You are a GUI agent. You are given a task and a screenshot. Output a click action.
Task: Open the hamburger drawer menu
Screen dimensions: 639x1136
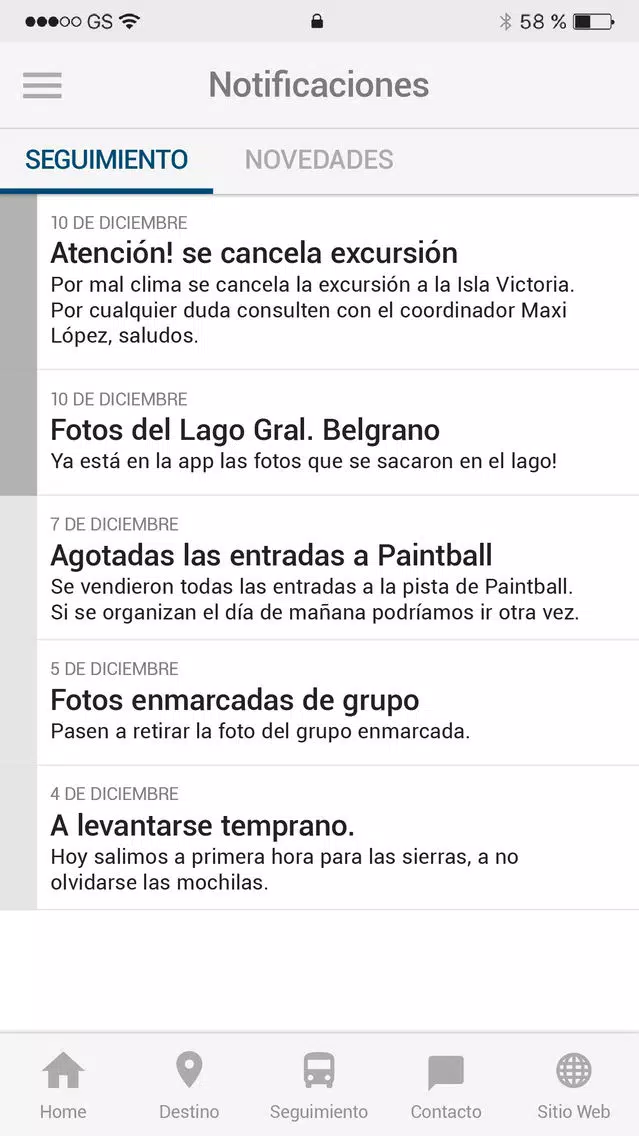click(42, 85)
